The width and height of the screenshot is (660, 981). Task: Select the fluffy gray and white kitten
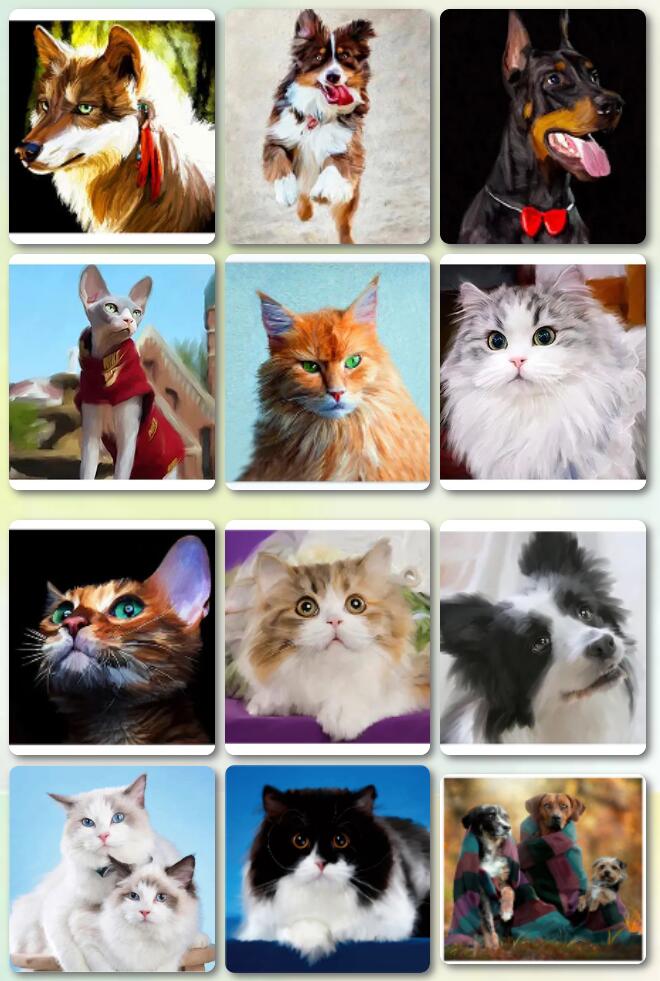pos(543,372)
